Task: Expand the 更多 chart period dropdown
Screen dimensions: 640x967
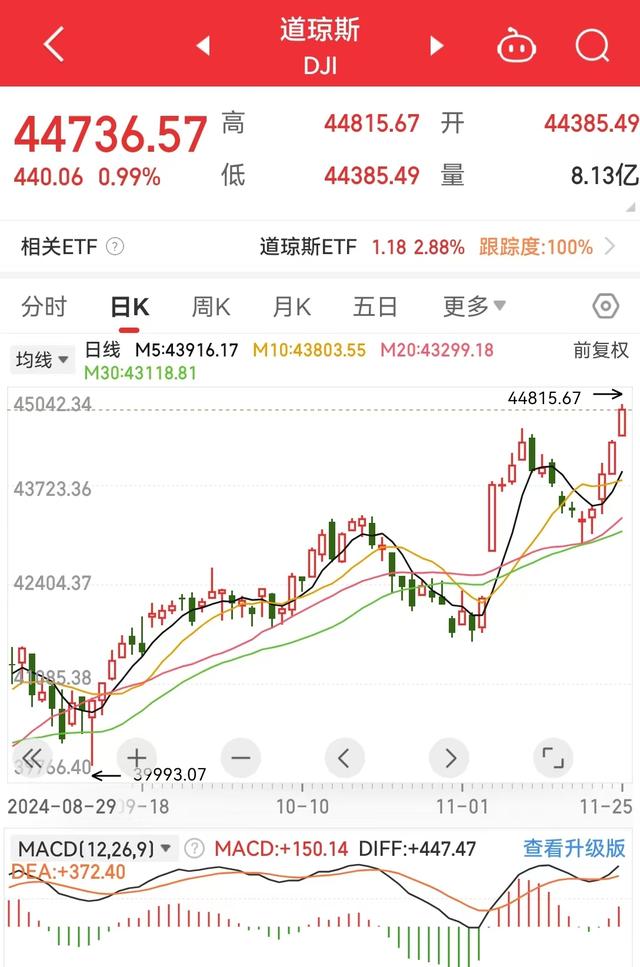Action: coord(474,307)
